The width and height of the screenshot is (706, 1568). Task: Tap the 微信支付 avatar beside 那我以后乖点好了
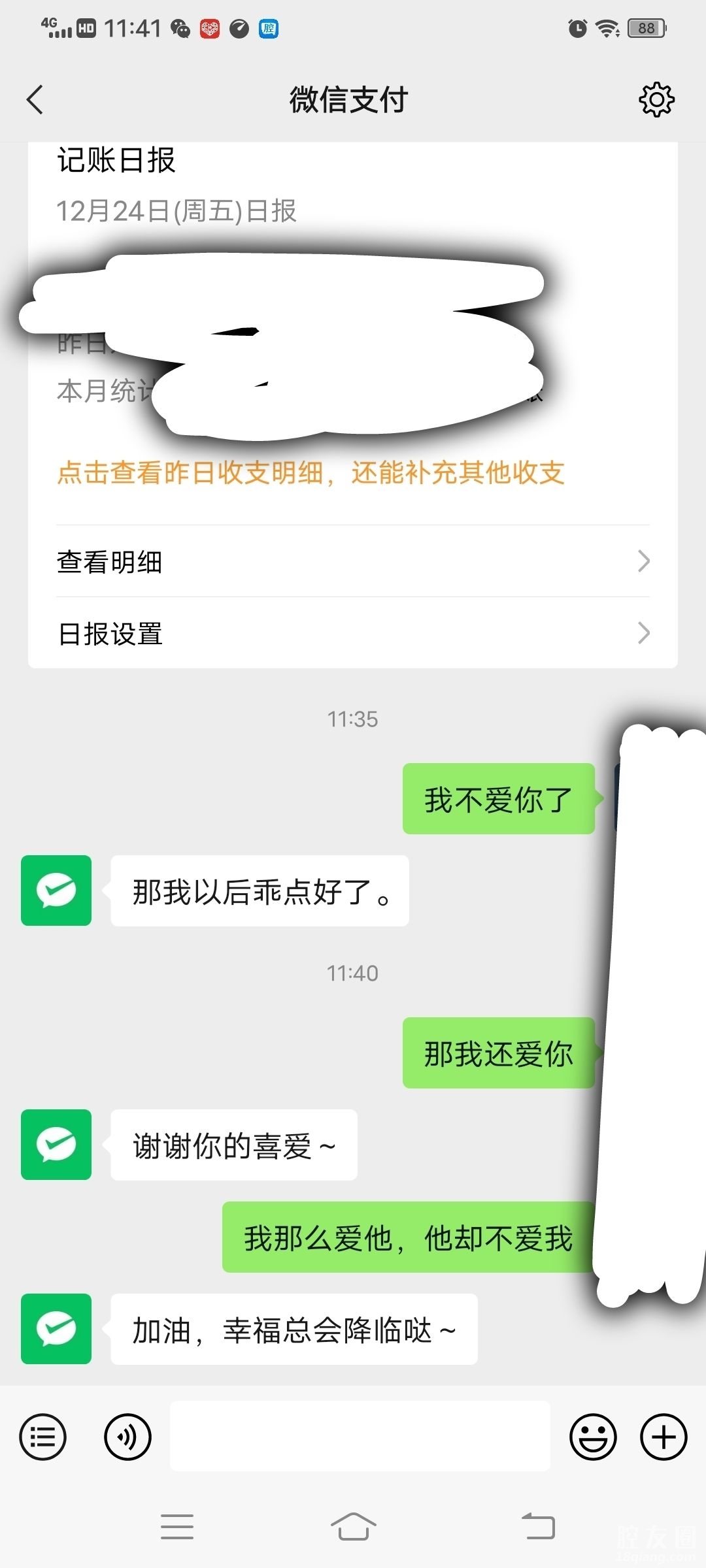(56, 890)
